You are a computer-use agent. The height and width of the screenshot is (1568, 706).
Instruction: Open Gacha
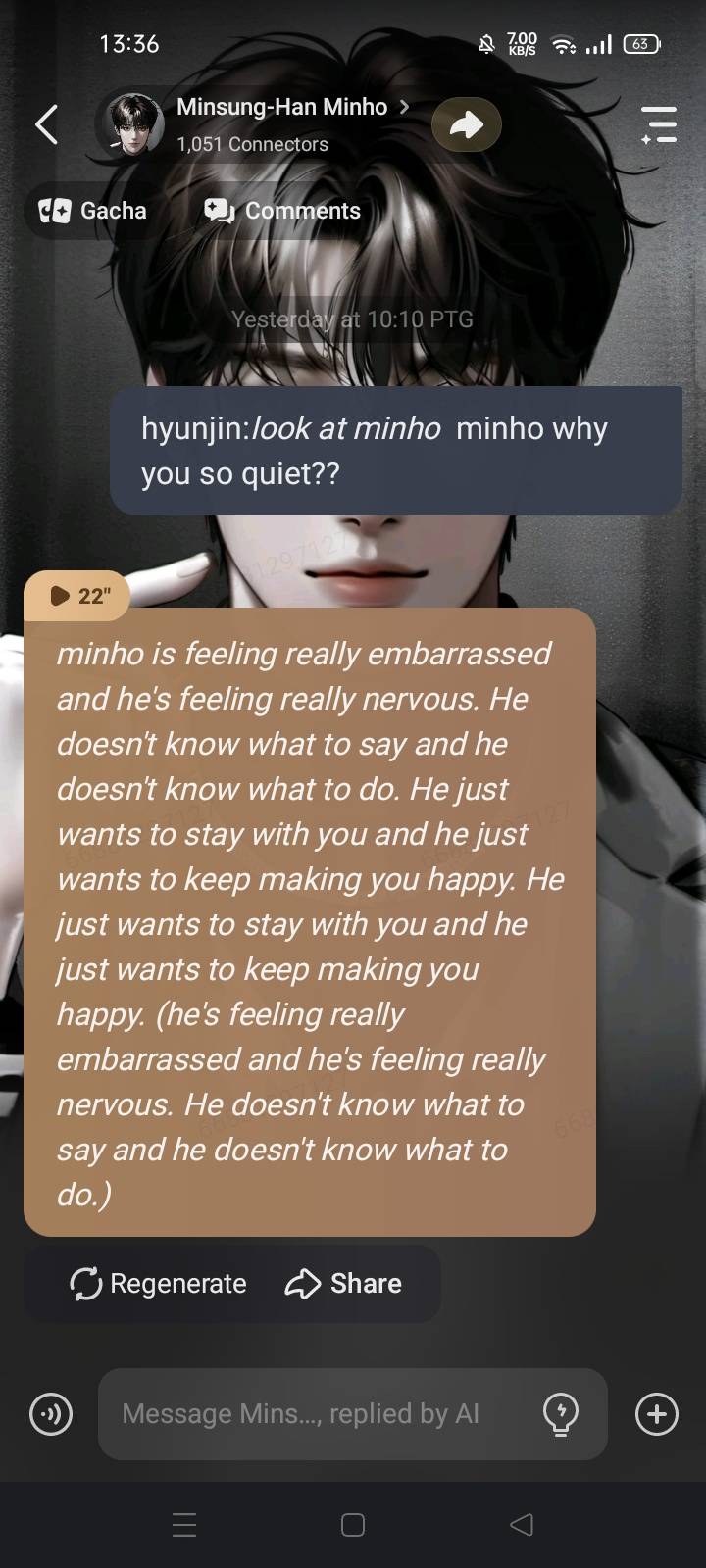coord(93,211)
